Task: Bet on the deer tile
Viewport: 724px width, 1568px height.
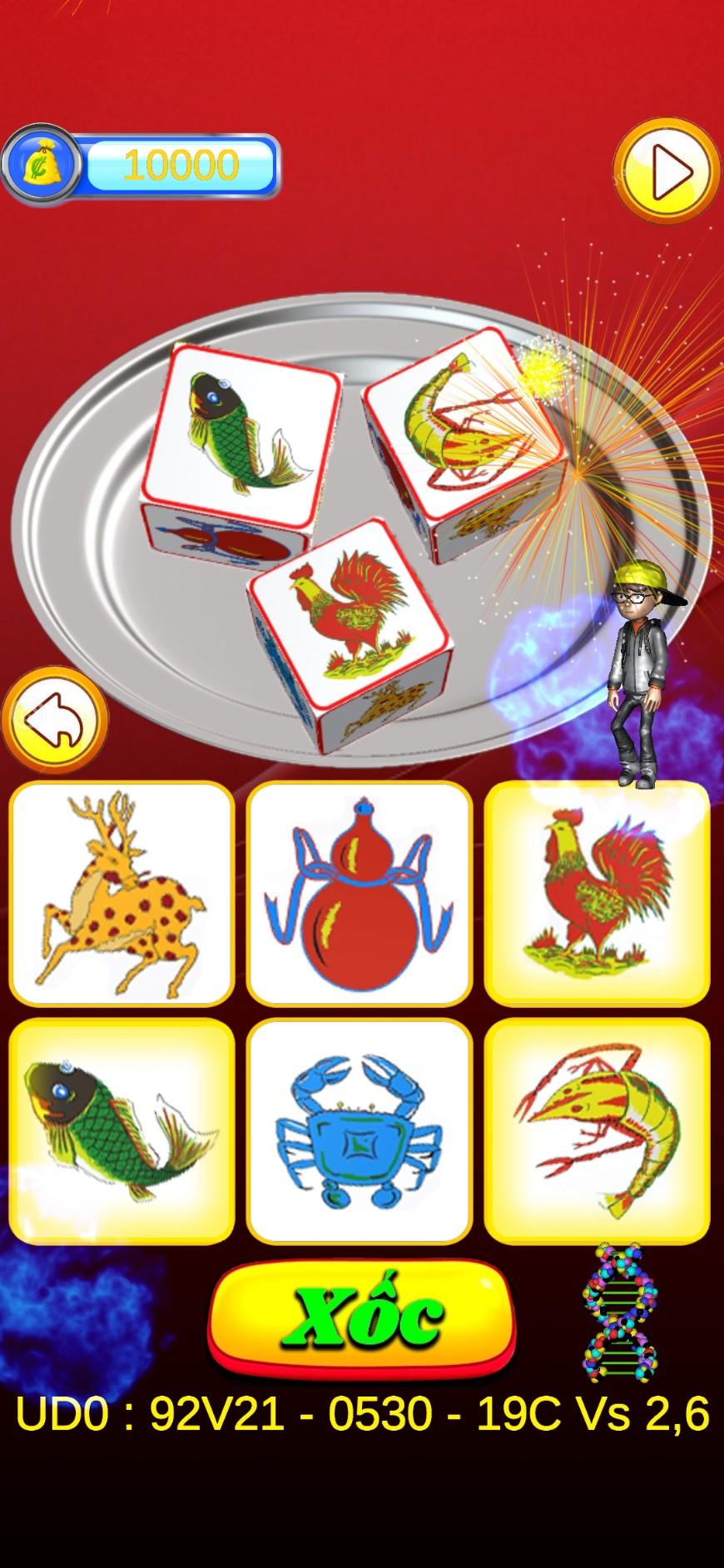Action: [x=121, y=894]
